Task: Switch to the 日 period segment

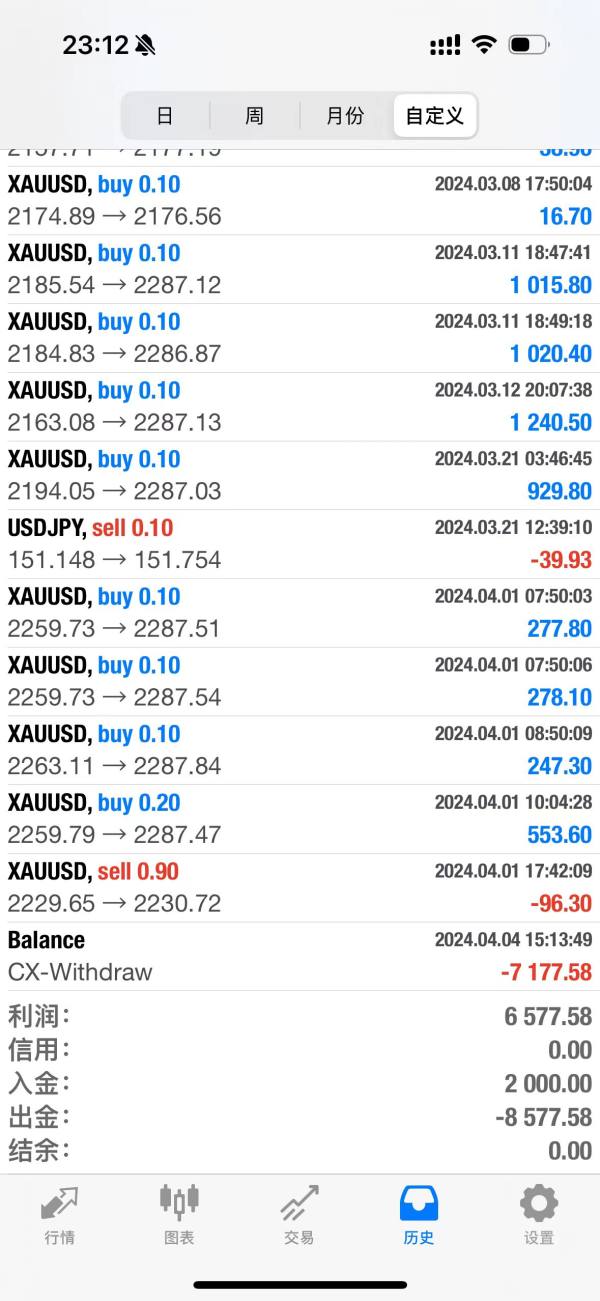Action: click(x=165, y=116)
